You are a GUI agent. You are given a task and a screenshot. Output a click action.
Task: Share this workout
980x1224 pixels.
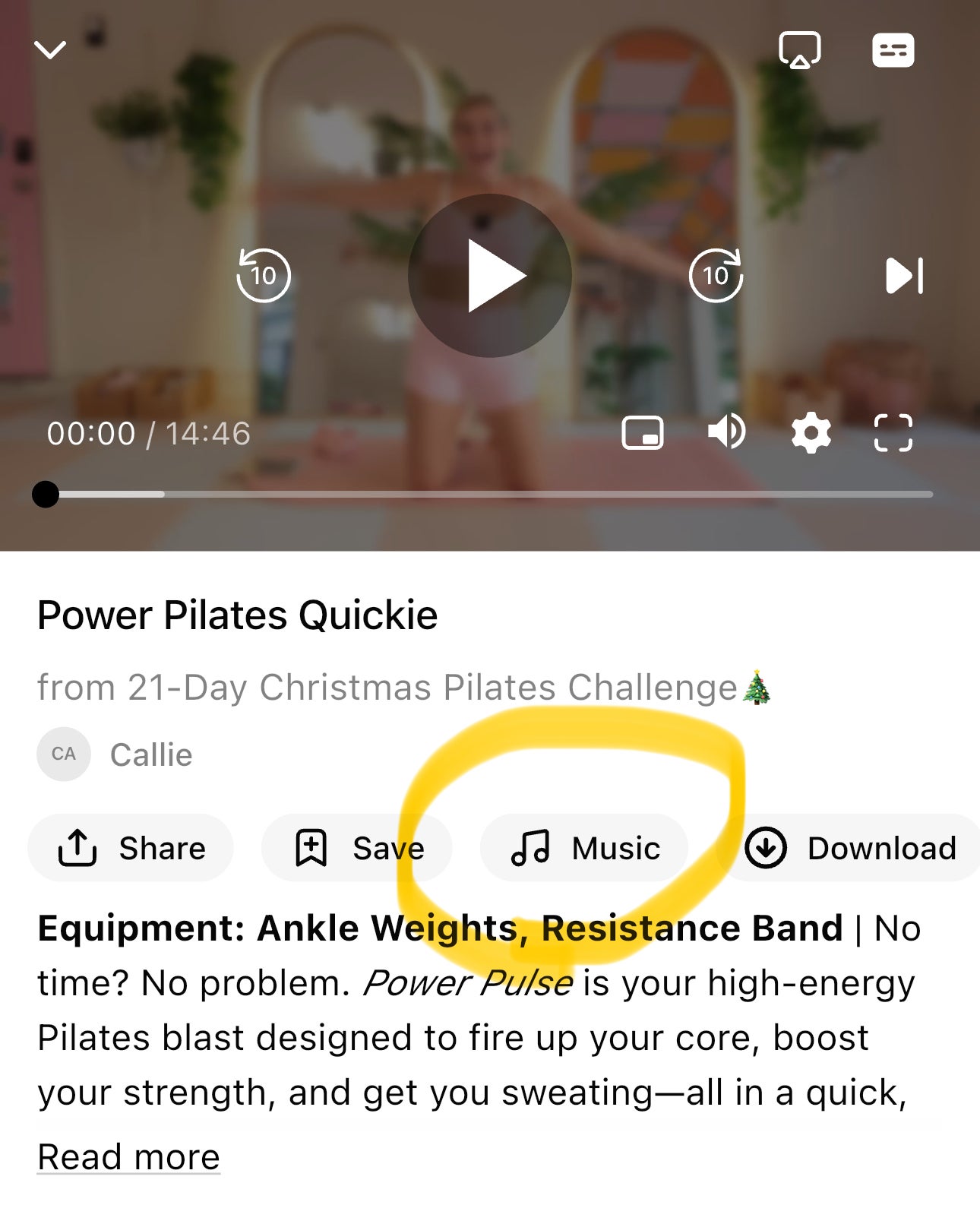pyautogui.click(x=131, y=848)
